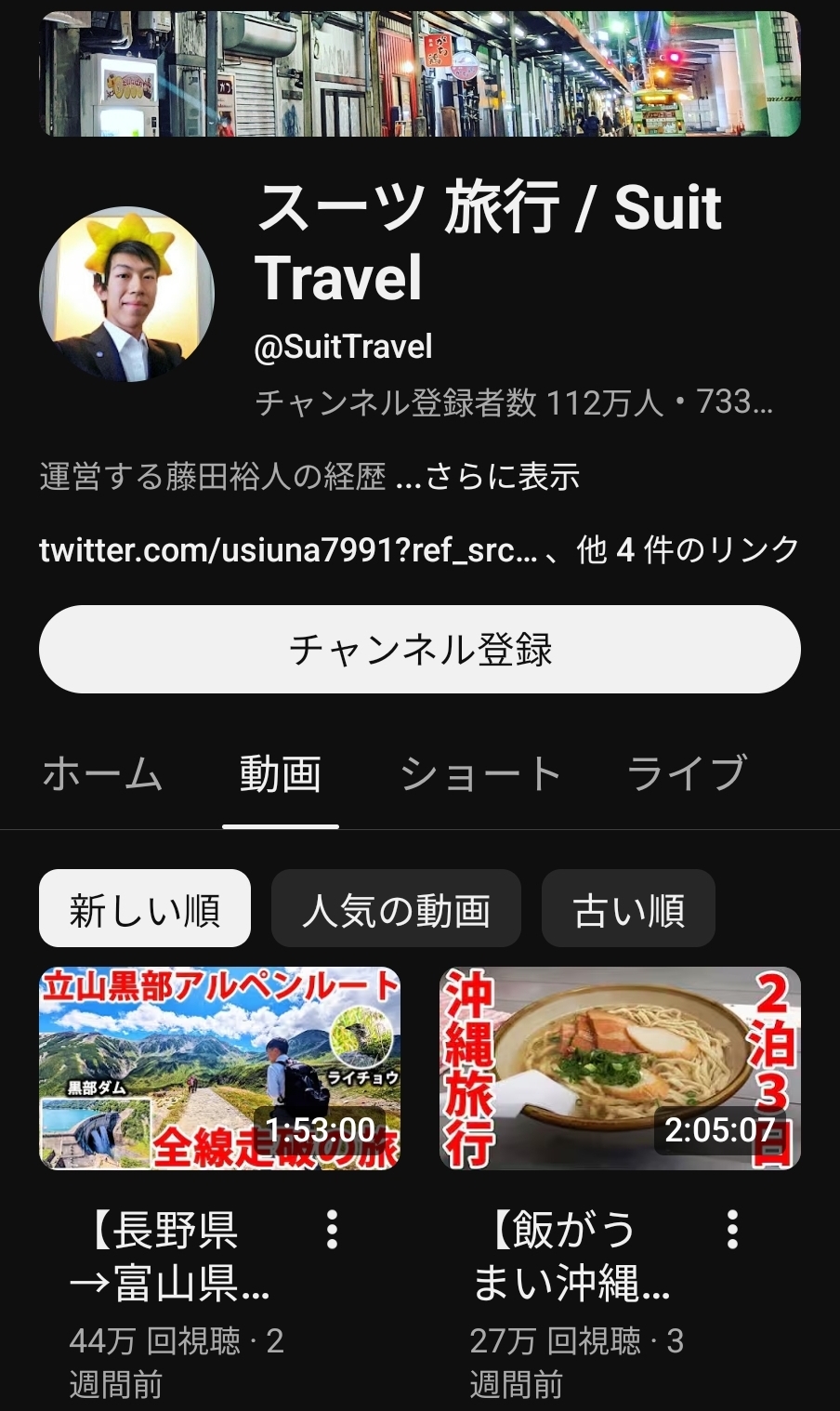Sort videos by 新しい順
The image size is (840, 1411).
coord(145,909)
